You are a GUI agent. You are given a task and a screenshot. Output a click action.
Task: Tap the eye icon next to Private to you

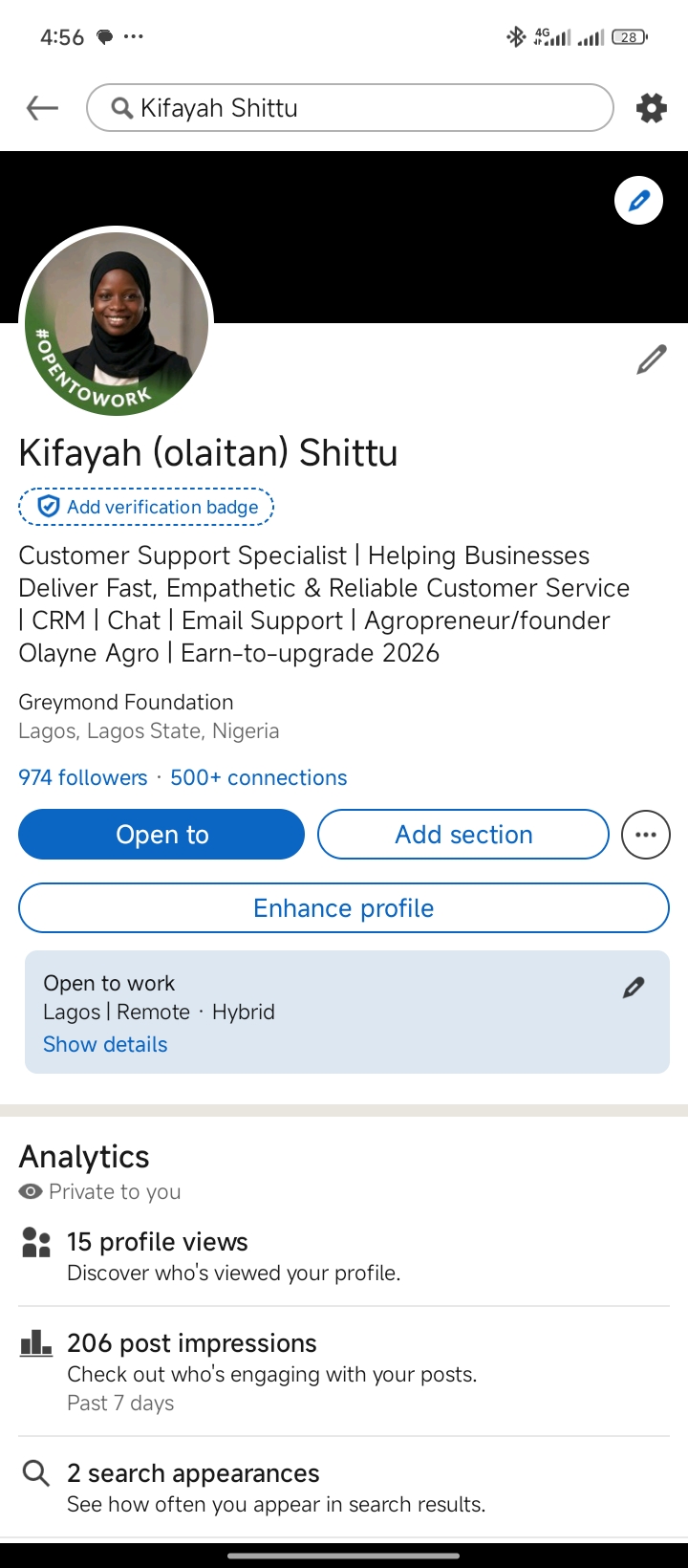(x=30, y=1191)
